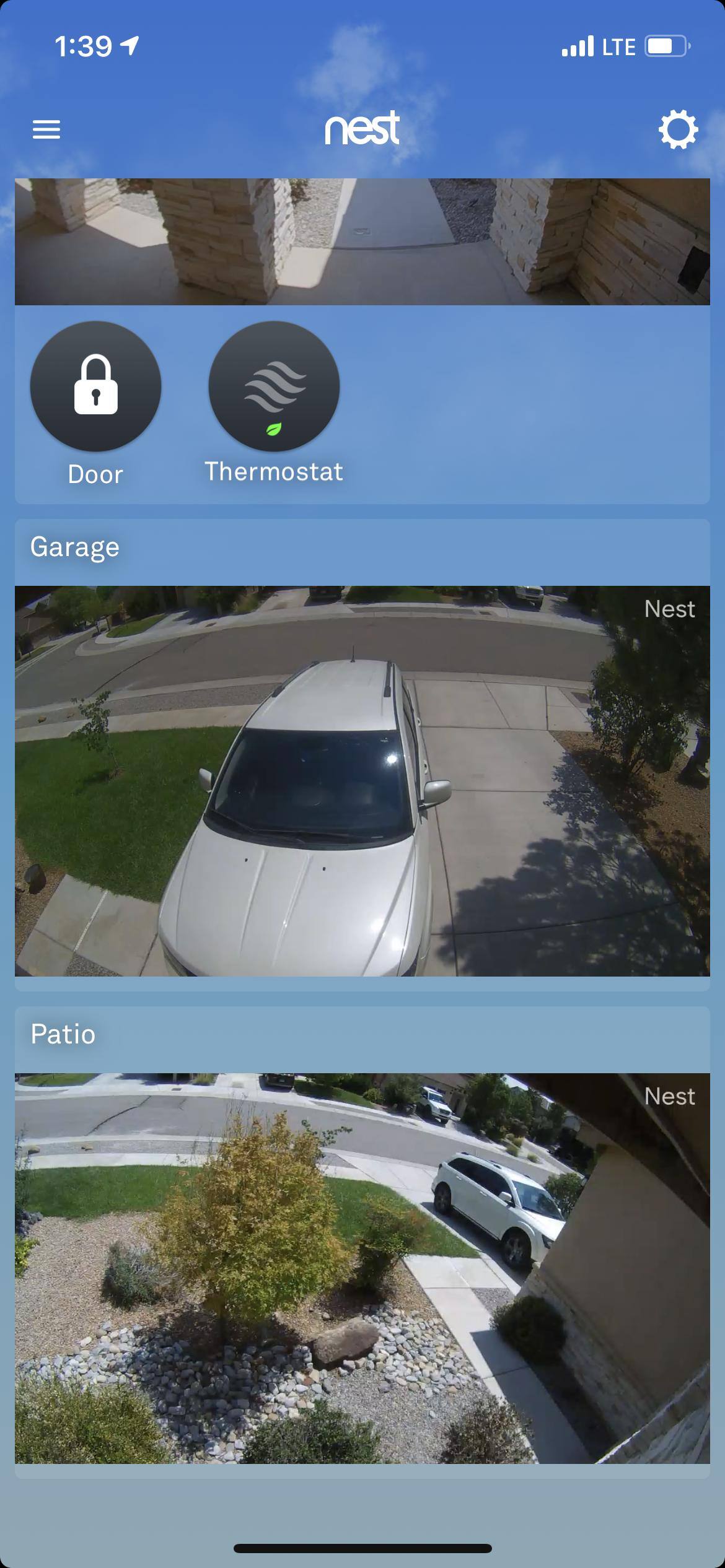The height and width of the screenshot is (1568, 725).
Task: View the Patio camera live feed
Action: (x=362, y=1268)
